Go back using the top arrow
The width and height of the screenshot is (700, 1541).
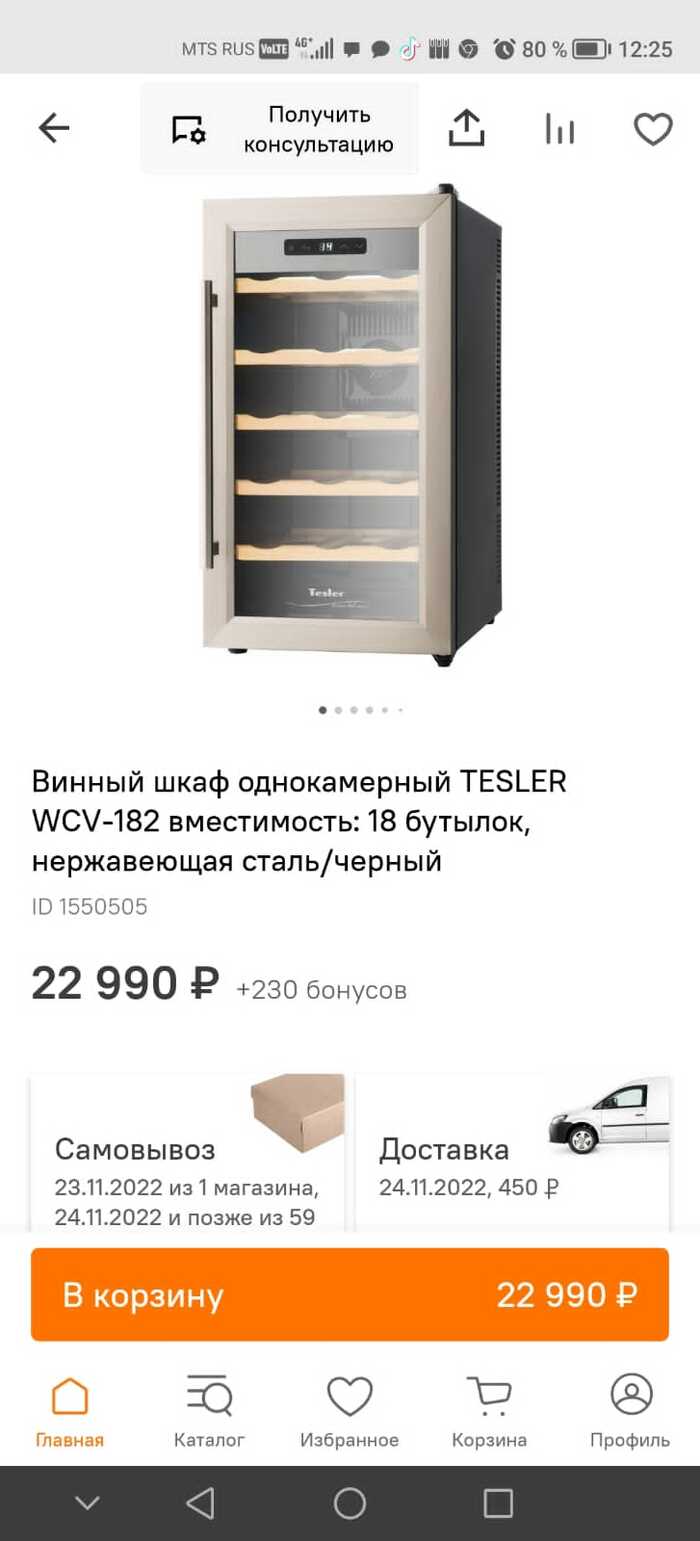[54, 128]
